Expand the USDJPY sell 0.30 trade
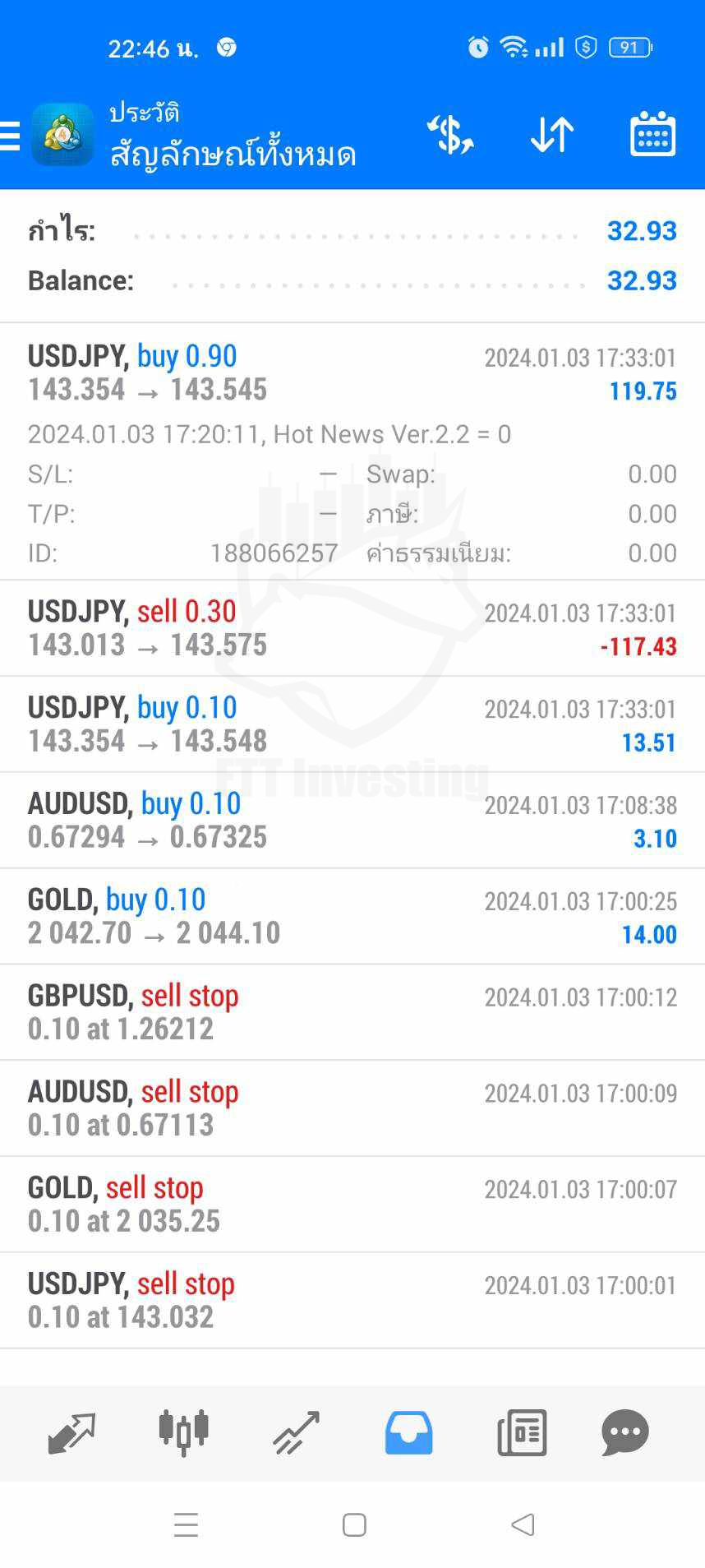 click(x=352, y=628)
